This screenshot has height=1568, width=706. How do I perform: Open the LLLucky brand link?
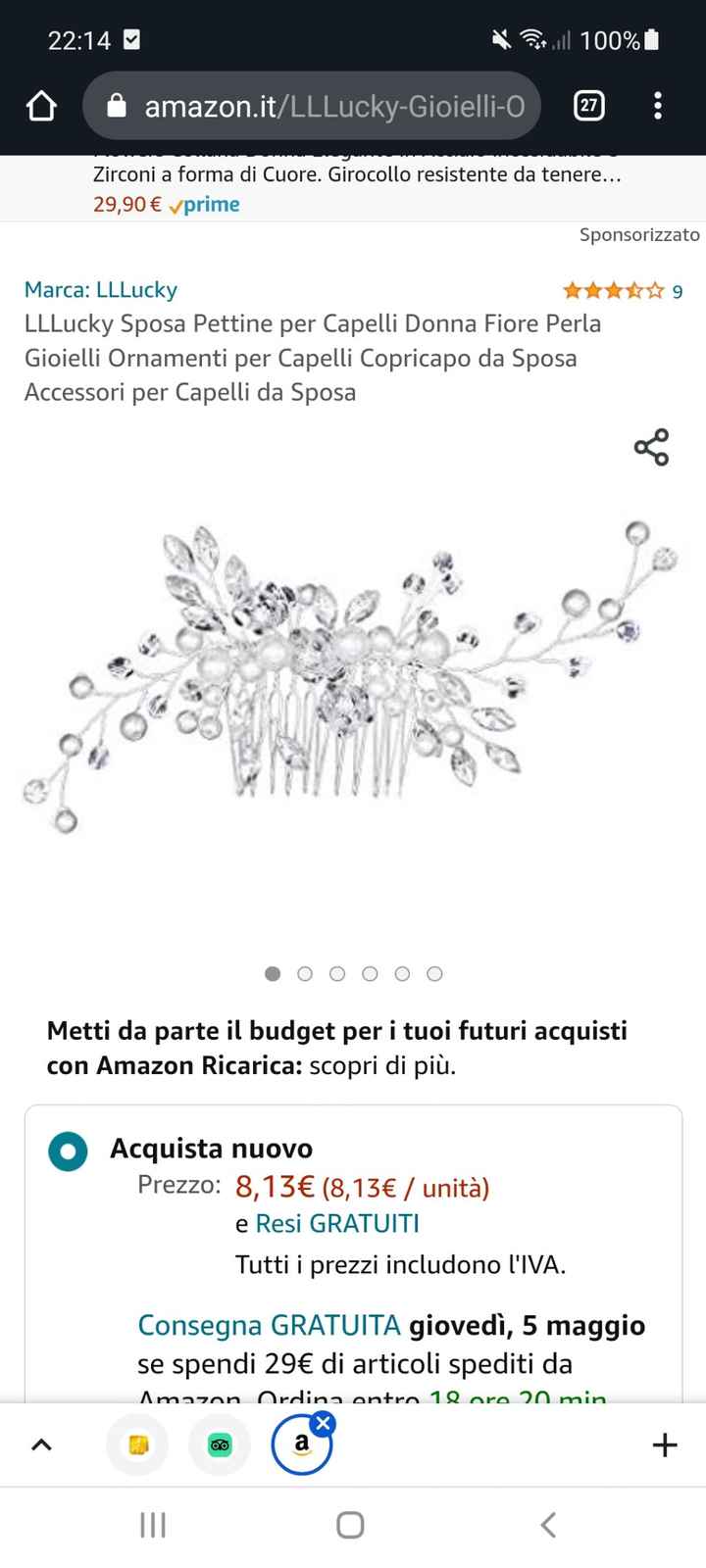101,289
